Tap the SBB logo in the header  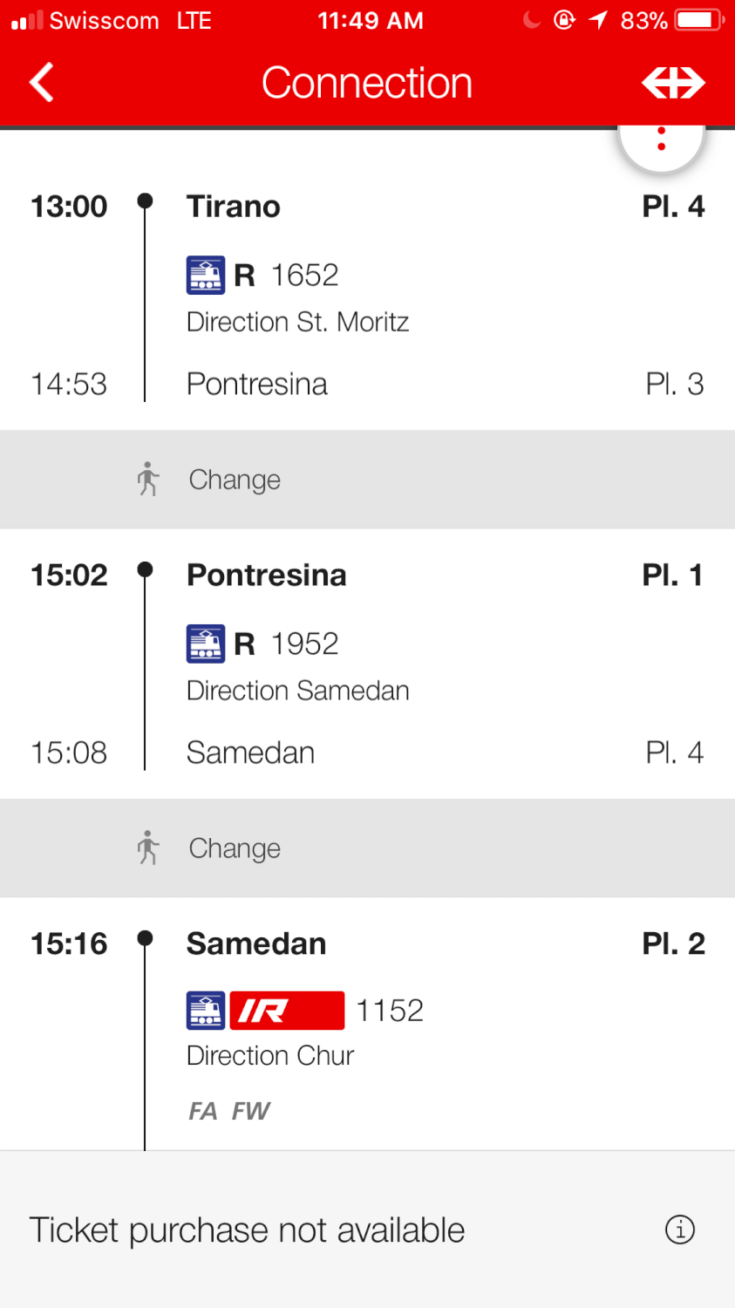tap(674, 83)
